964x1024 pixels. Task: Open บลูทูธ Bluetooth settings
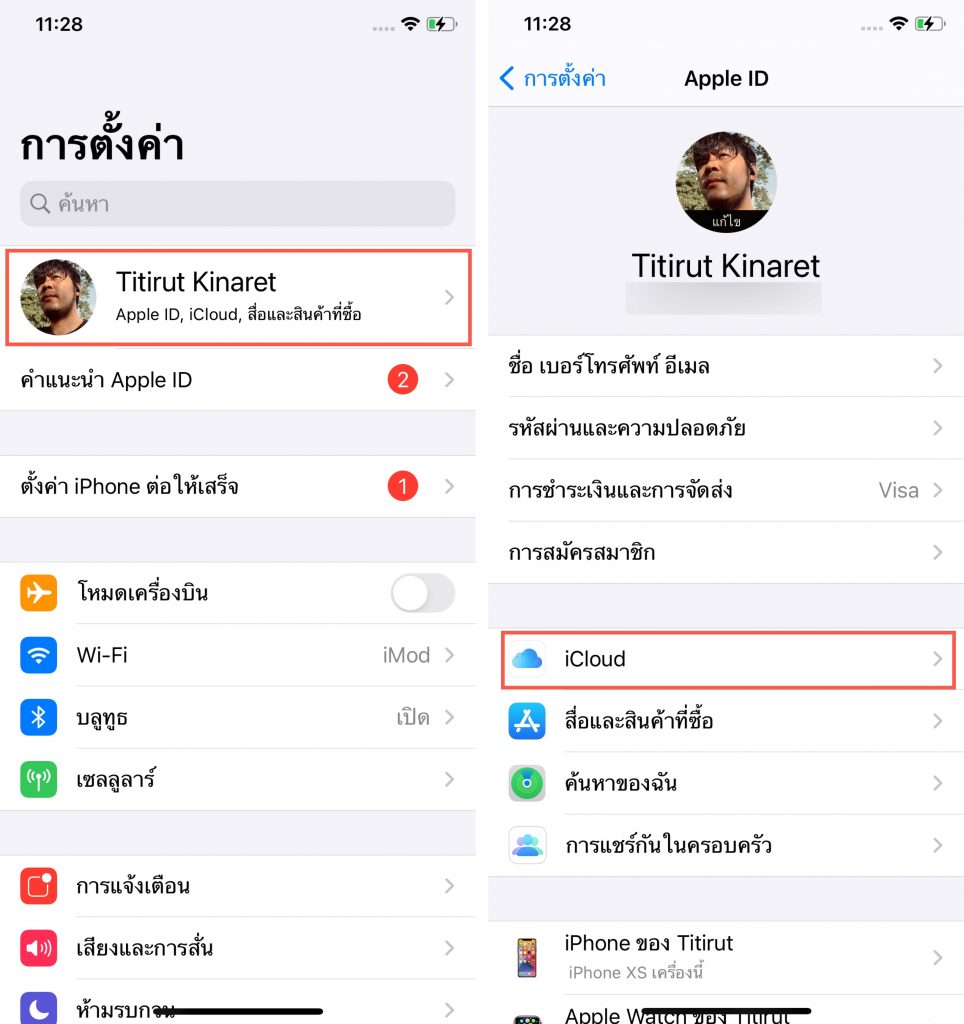[x=238, y=718]
